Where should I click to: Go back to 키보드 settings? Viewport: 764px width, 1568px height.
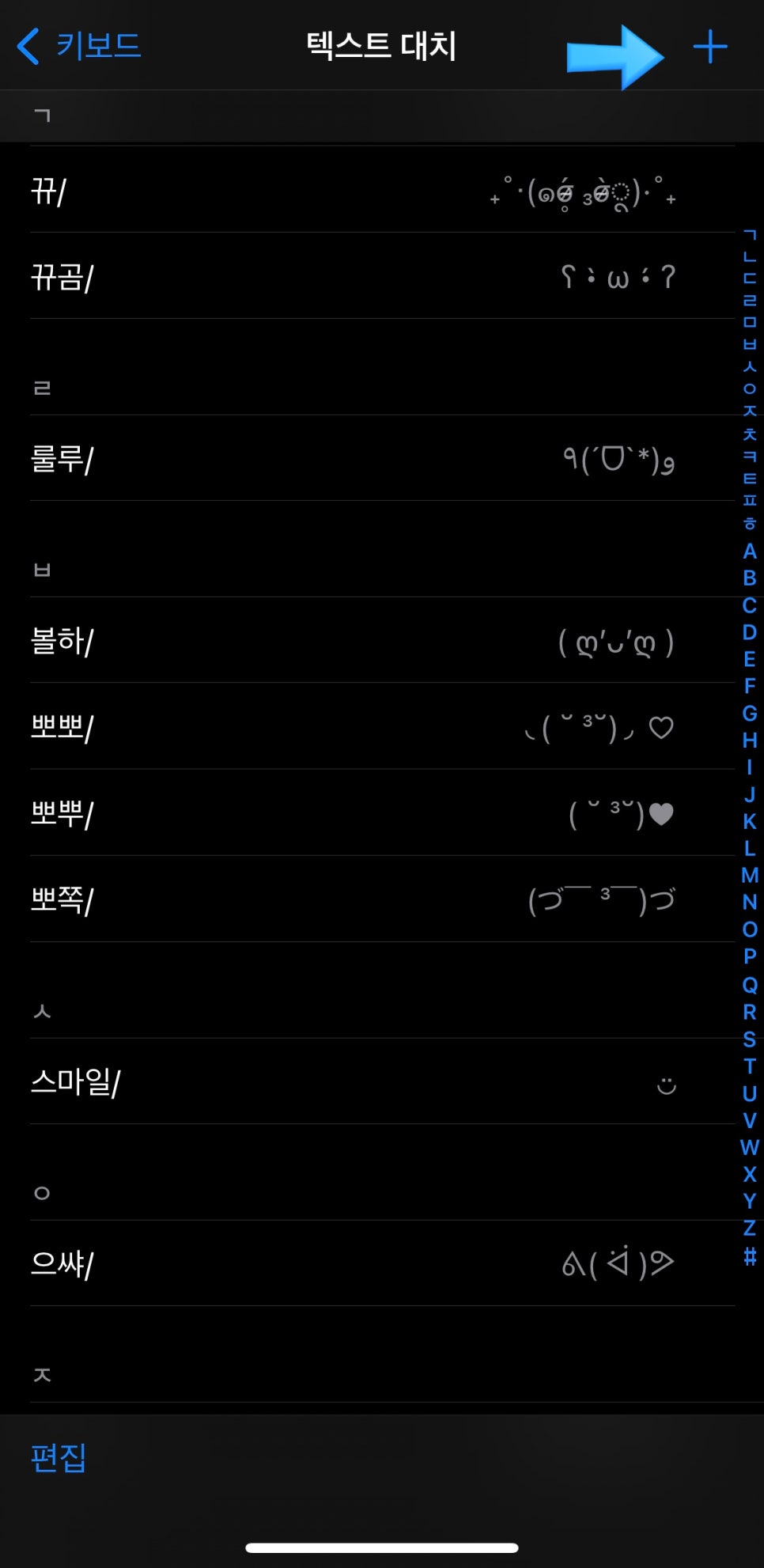click(x=79, y=46)
